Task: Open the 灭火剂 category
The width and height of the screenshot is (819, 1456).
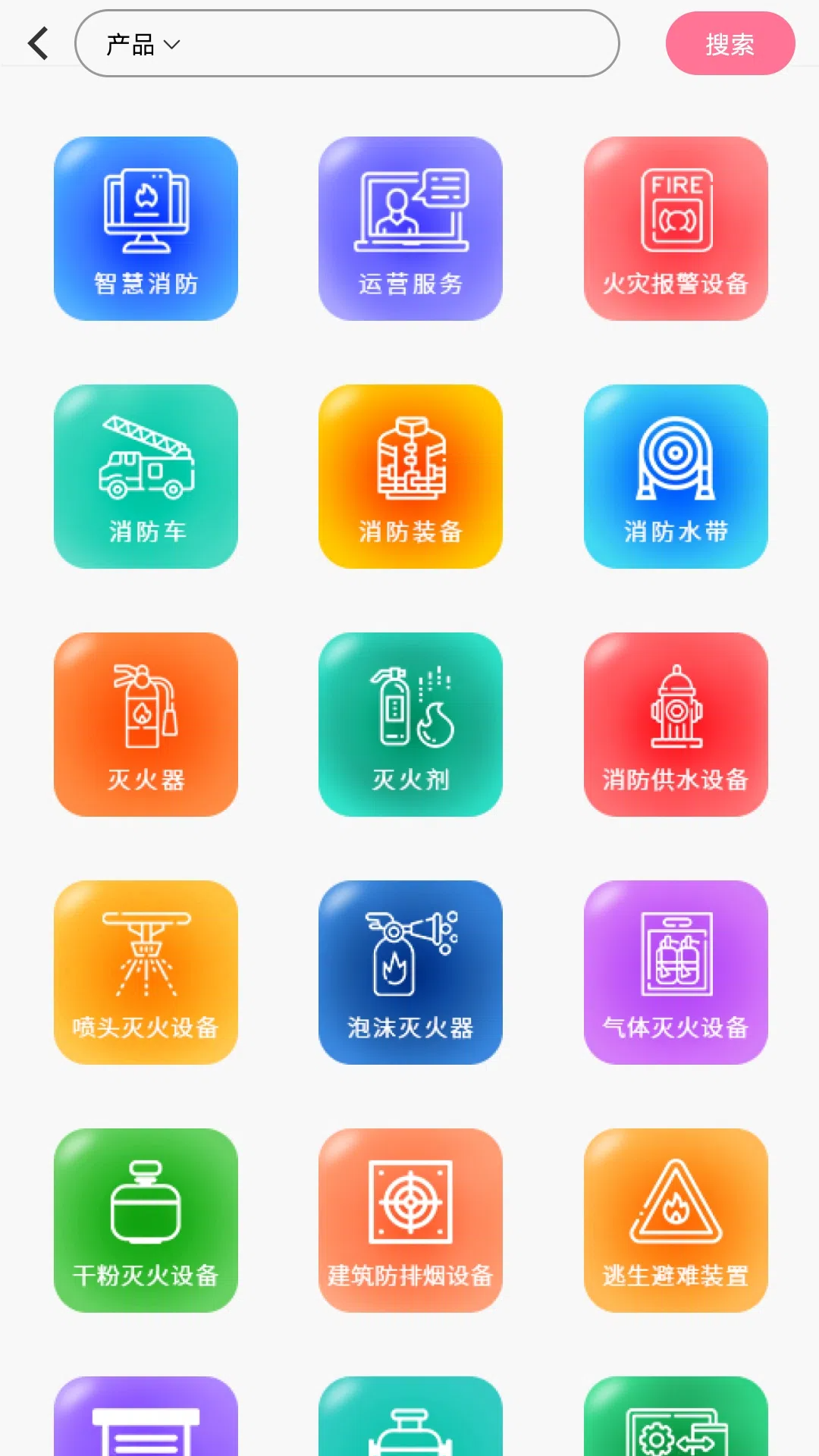Action: [x=410, y=724]
